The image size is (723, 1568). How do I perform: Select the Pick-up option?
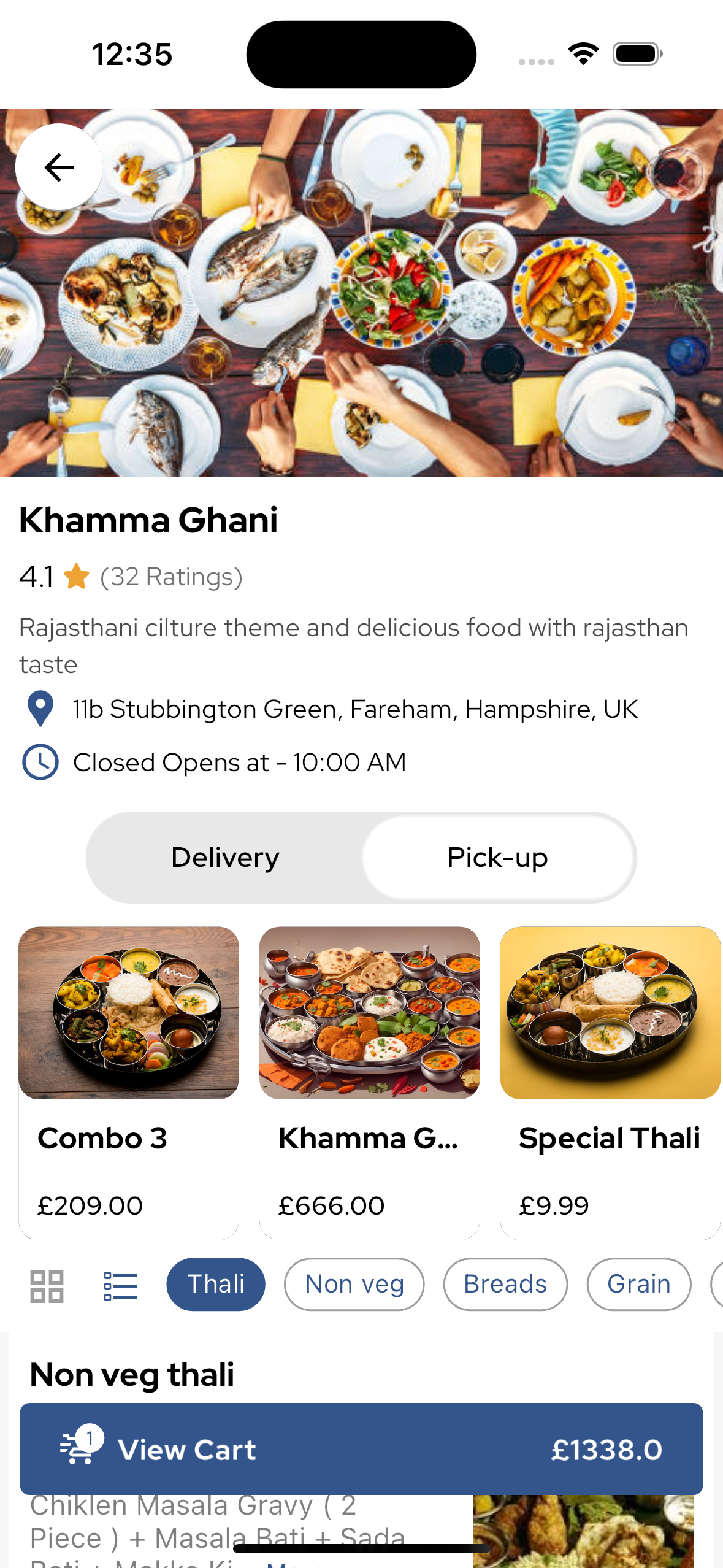point(497,857)
